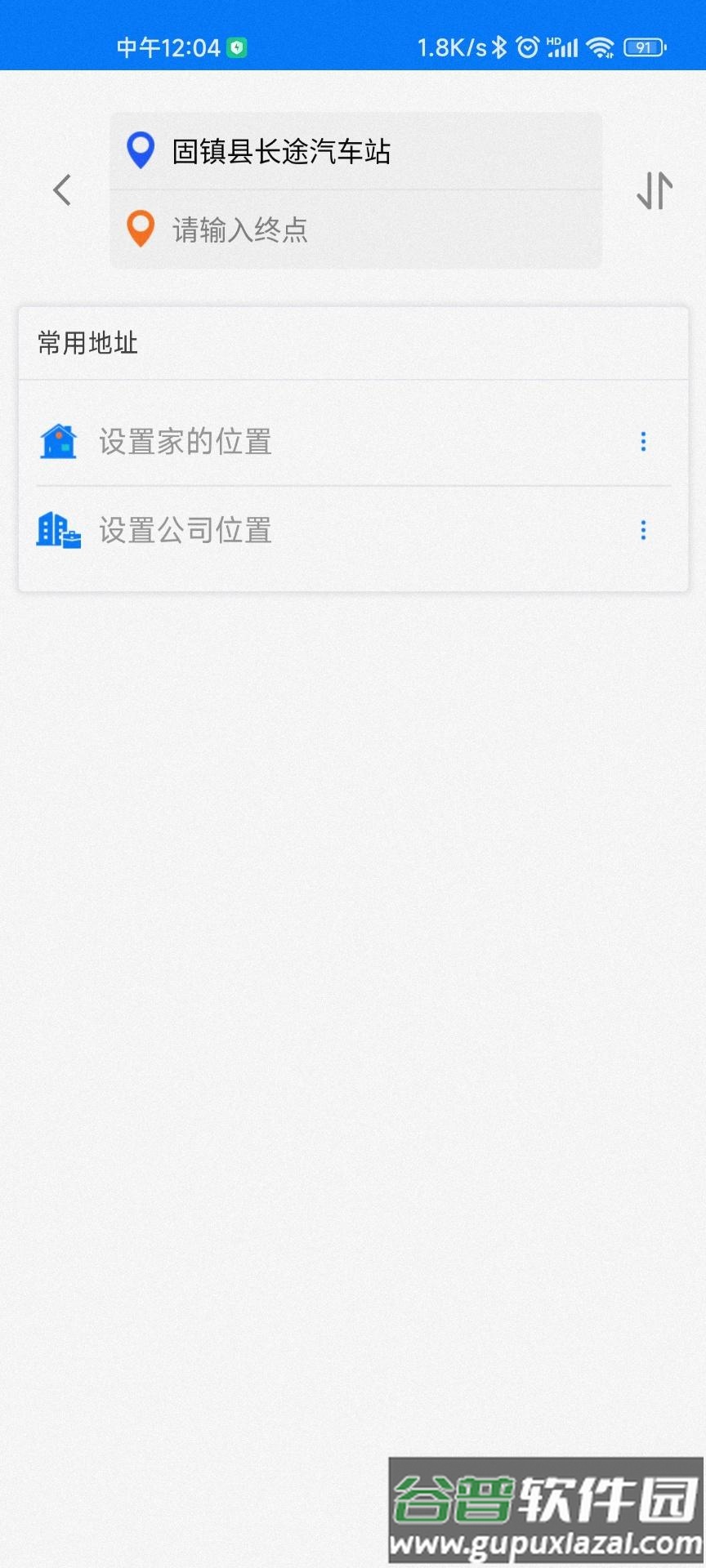Open the three-dot menu for company address
Image resolution: width=706 pixels, height=1568 pixels.
(x=642, y=531)
